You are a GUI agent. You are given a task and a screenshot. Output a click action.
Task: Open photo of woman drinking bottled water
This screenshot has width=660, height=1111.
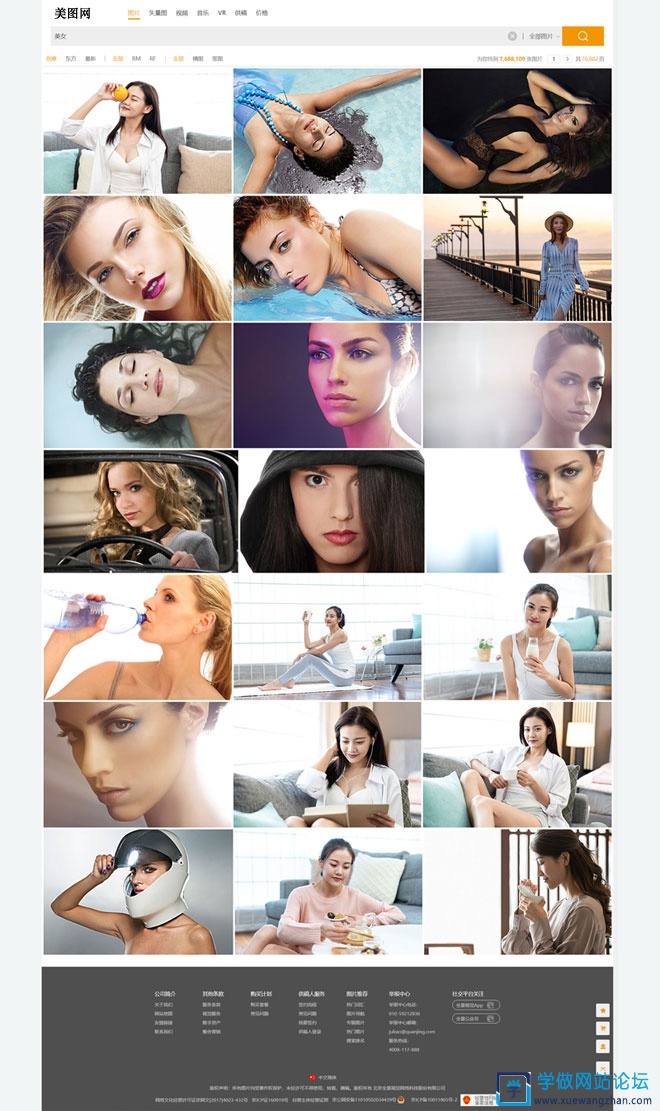[137, 637]
